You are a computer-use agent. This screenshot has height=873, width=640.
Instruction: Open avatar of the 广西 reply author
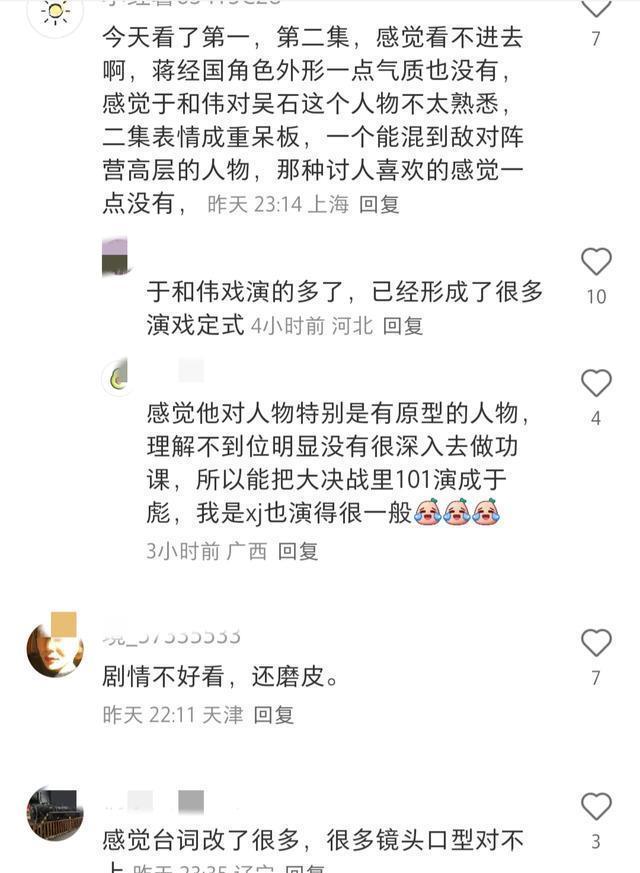[115, 378]
